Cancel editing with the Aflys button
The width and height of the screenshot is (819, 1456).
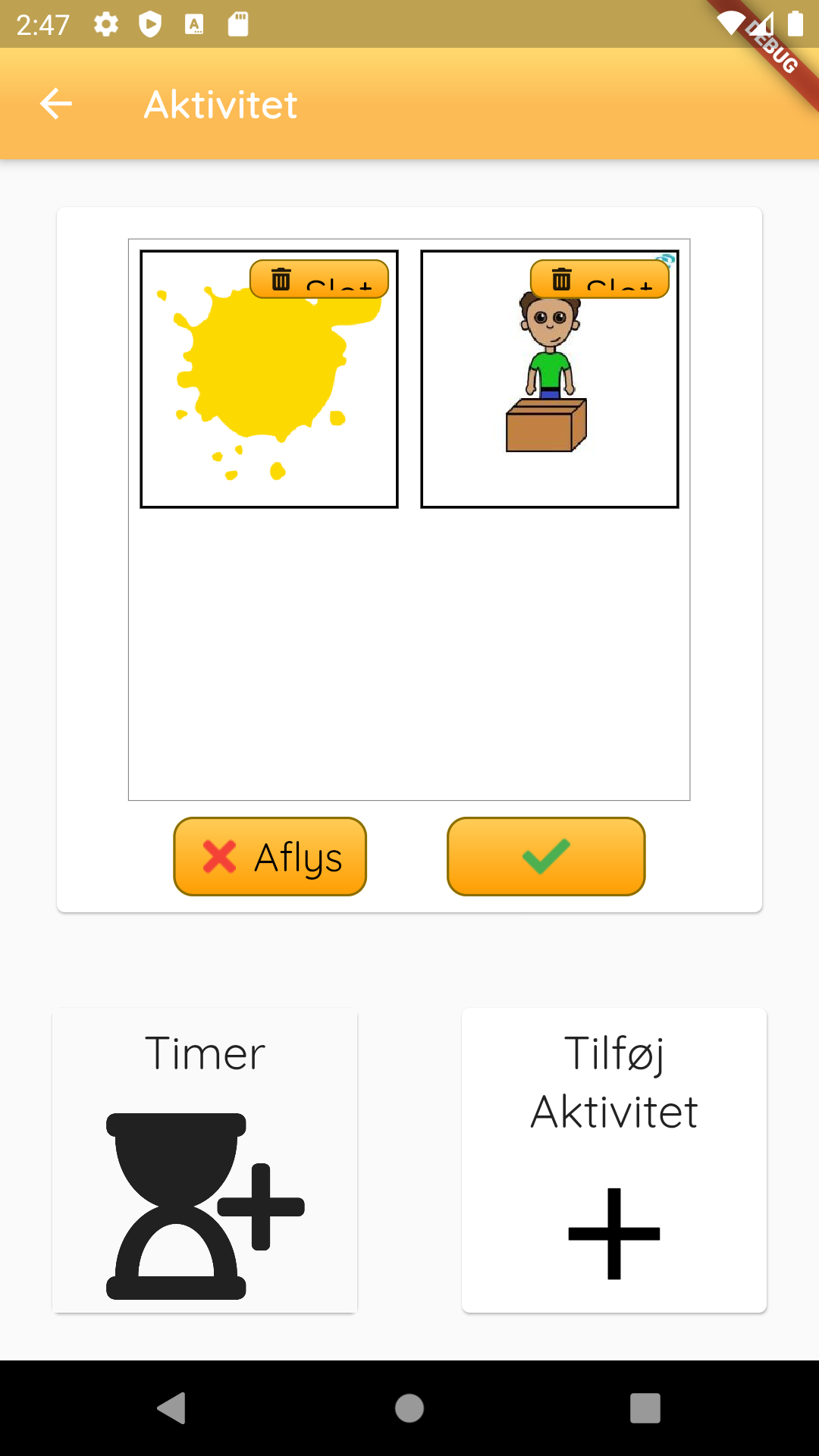(x=270, y=857)
